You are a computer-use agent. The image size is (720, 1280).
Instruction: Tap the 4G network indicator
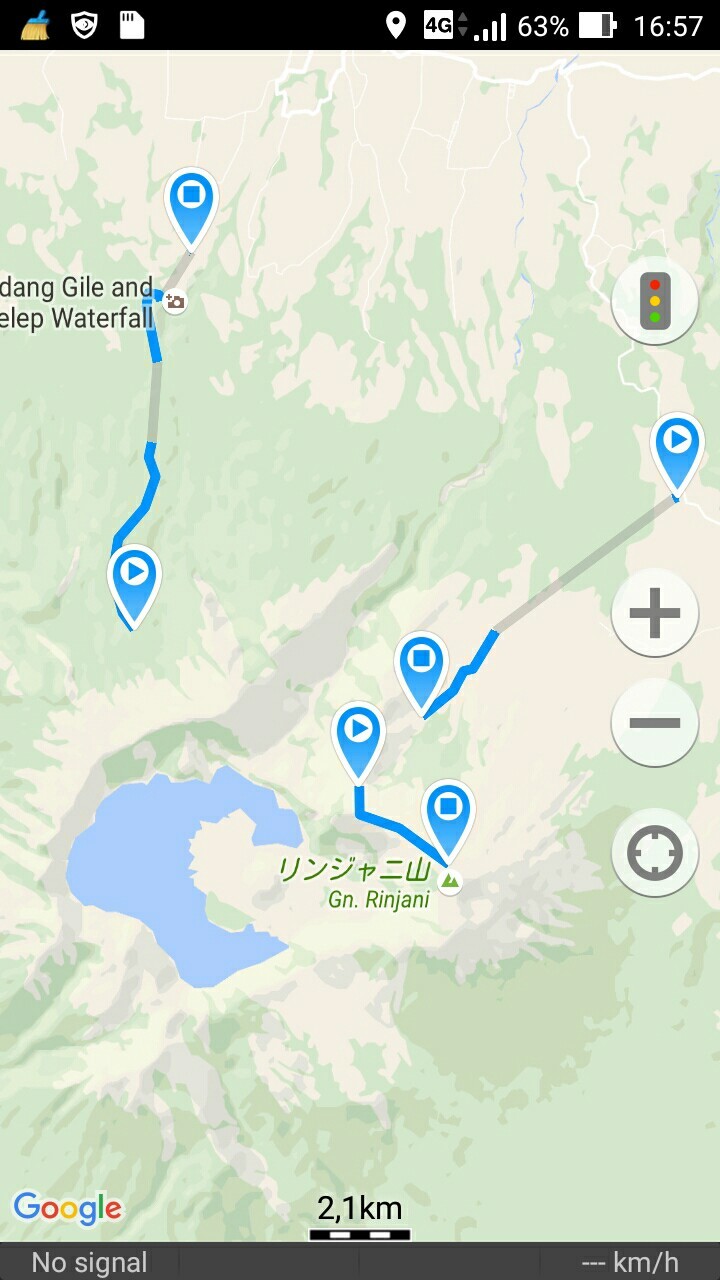coord(439,24)
